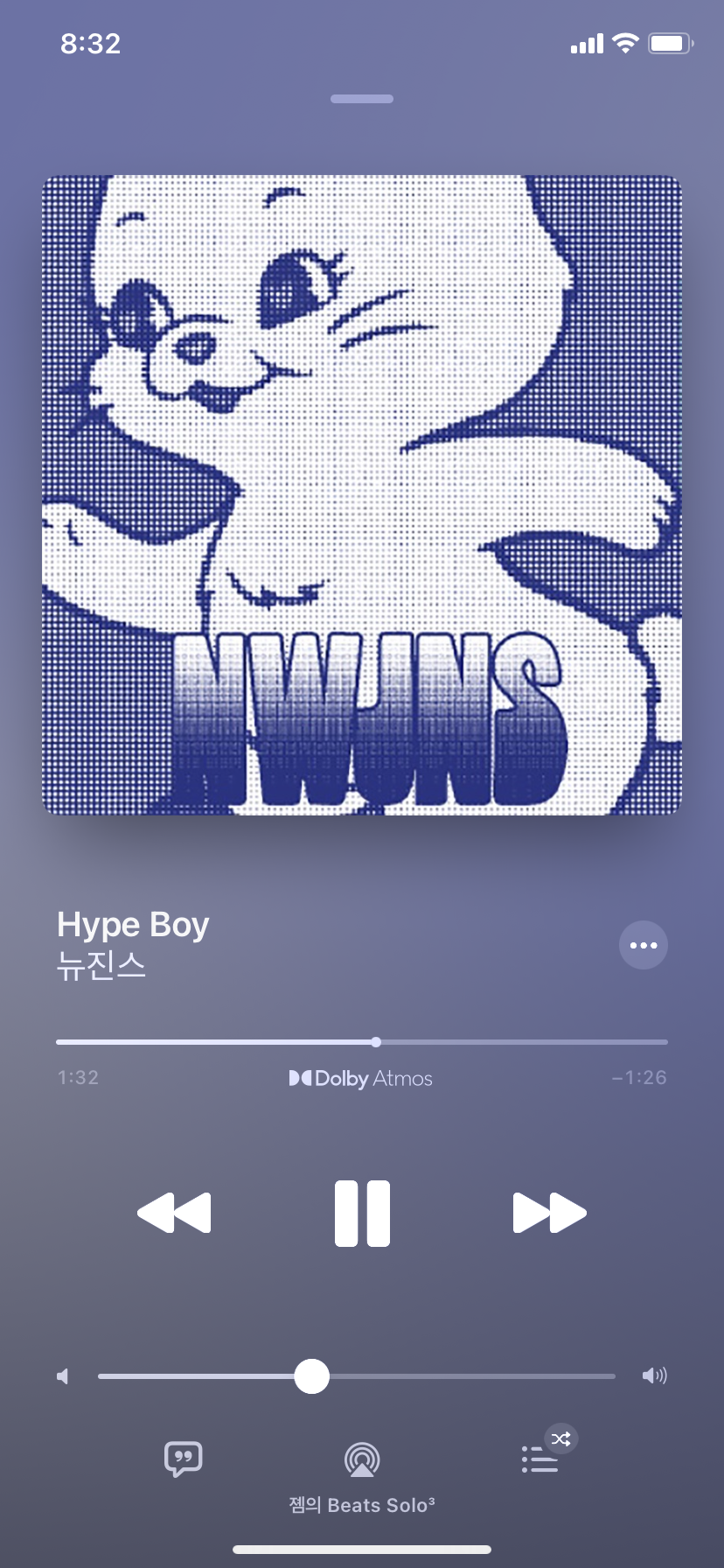Tap the grabber to collapse the player
Viewport: 724px width, 1568px height.
click(x=361, y=99)
